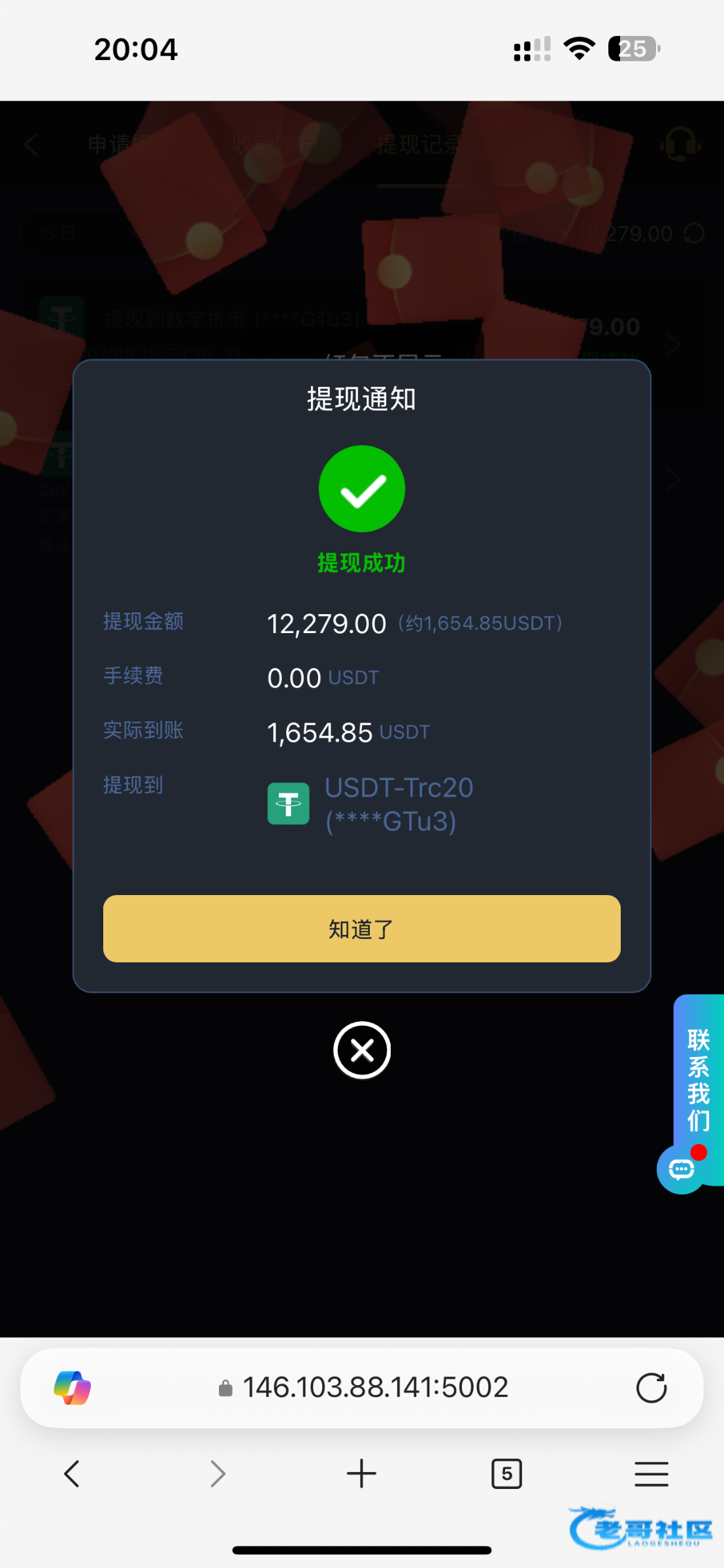Go back in the browser toolbar
Image resolution: width=724 pixels, height=1568 pixels.
[72, 1474]
